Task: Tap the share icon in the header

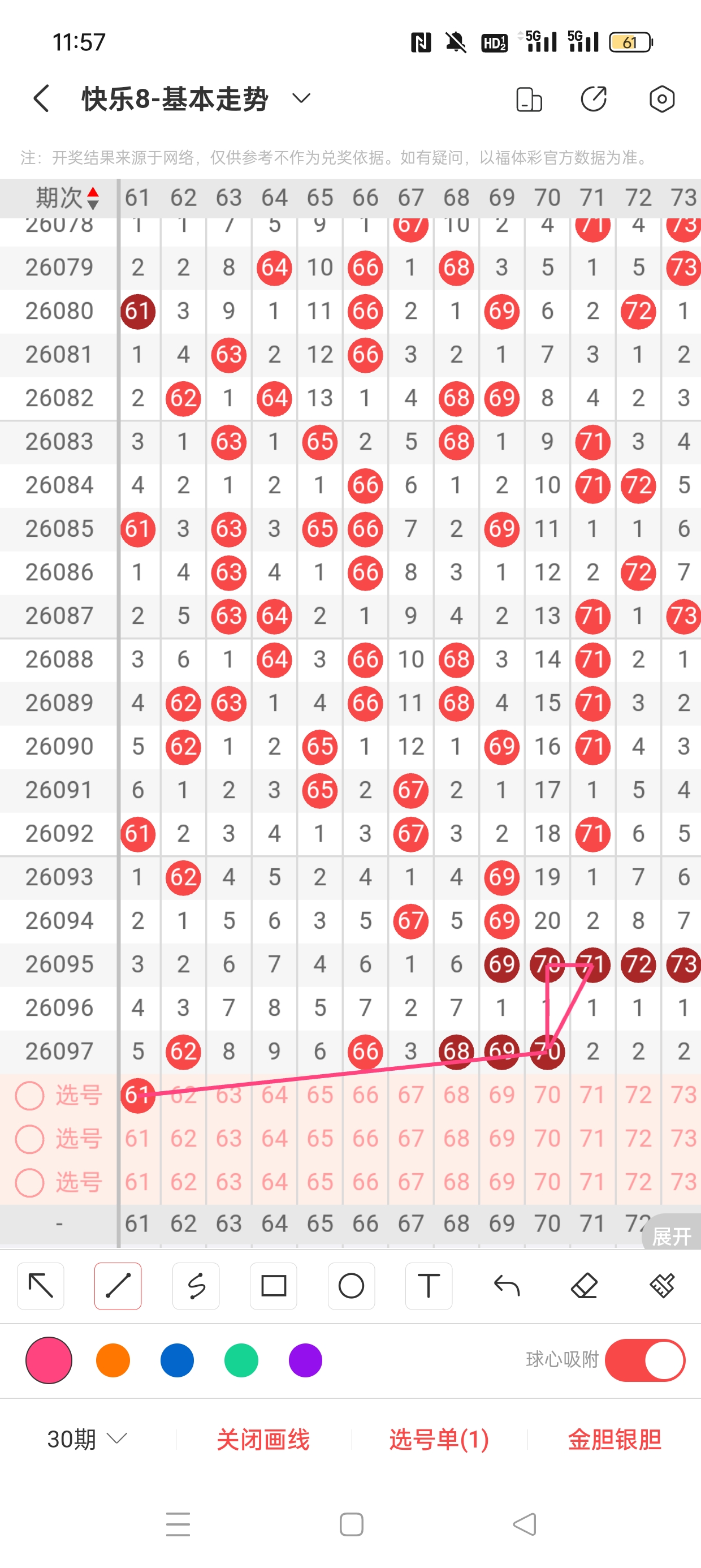Action: coord(593,99)
